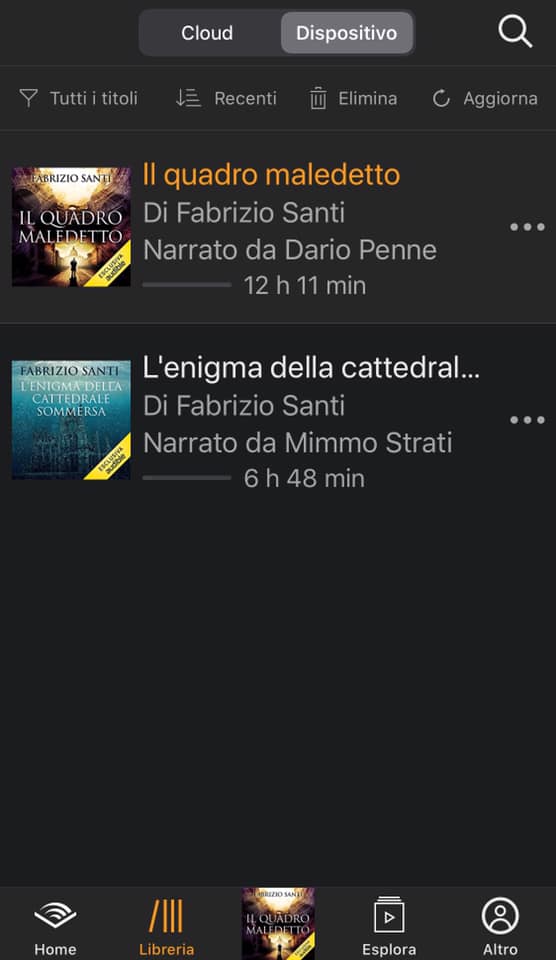Refresh library with Aggiorna

(x=484, y=98)
